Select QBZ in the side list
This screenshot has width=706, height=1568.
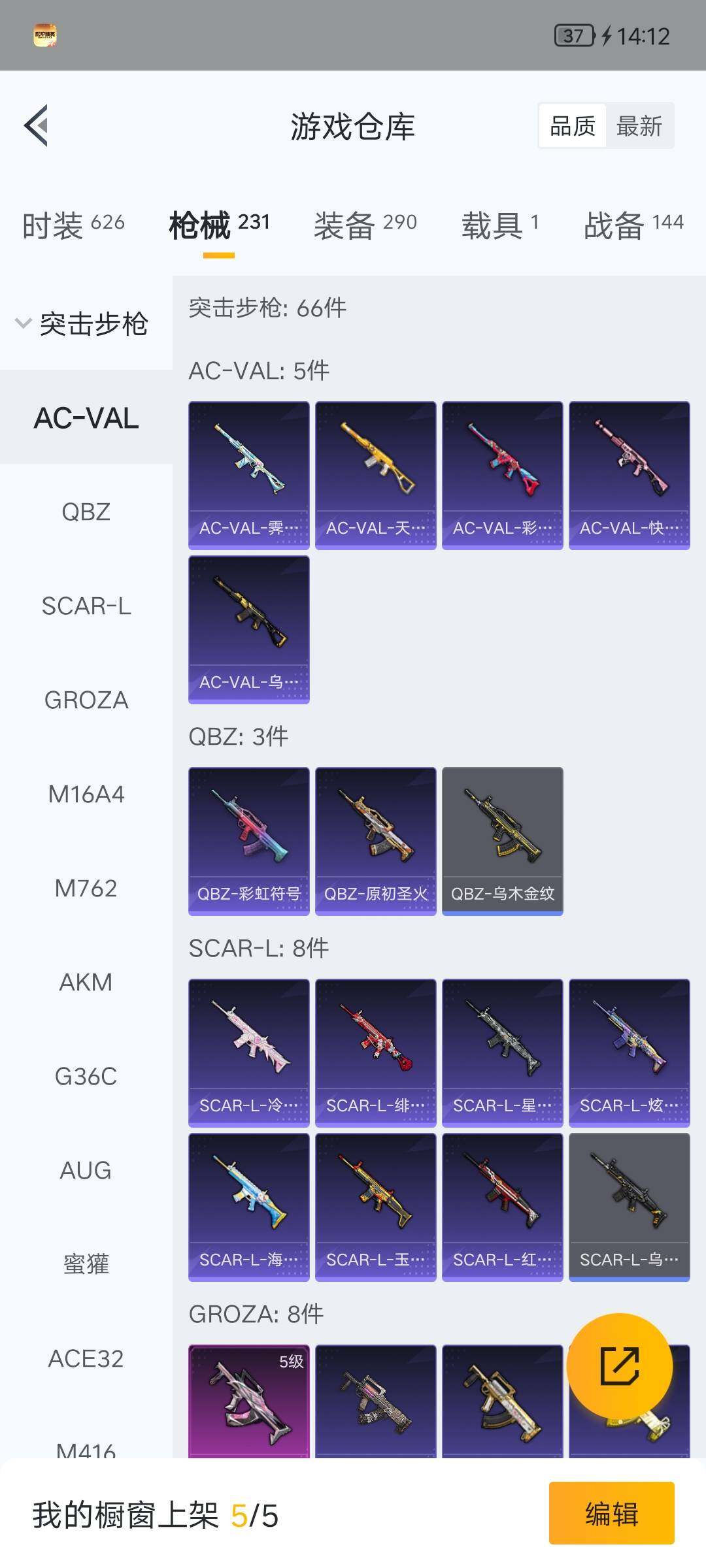click(x=86, y=512)
